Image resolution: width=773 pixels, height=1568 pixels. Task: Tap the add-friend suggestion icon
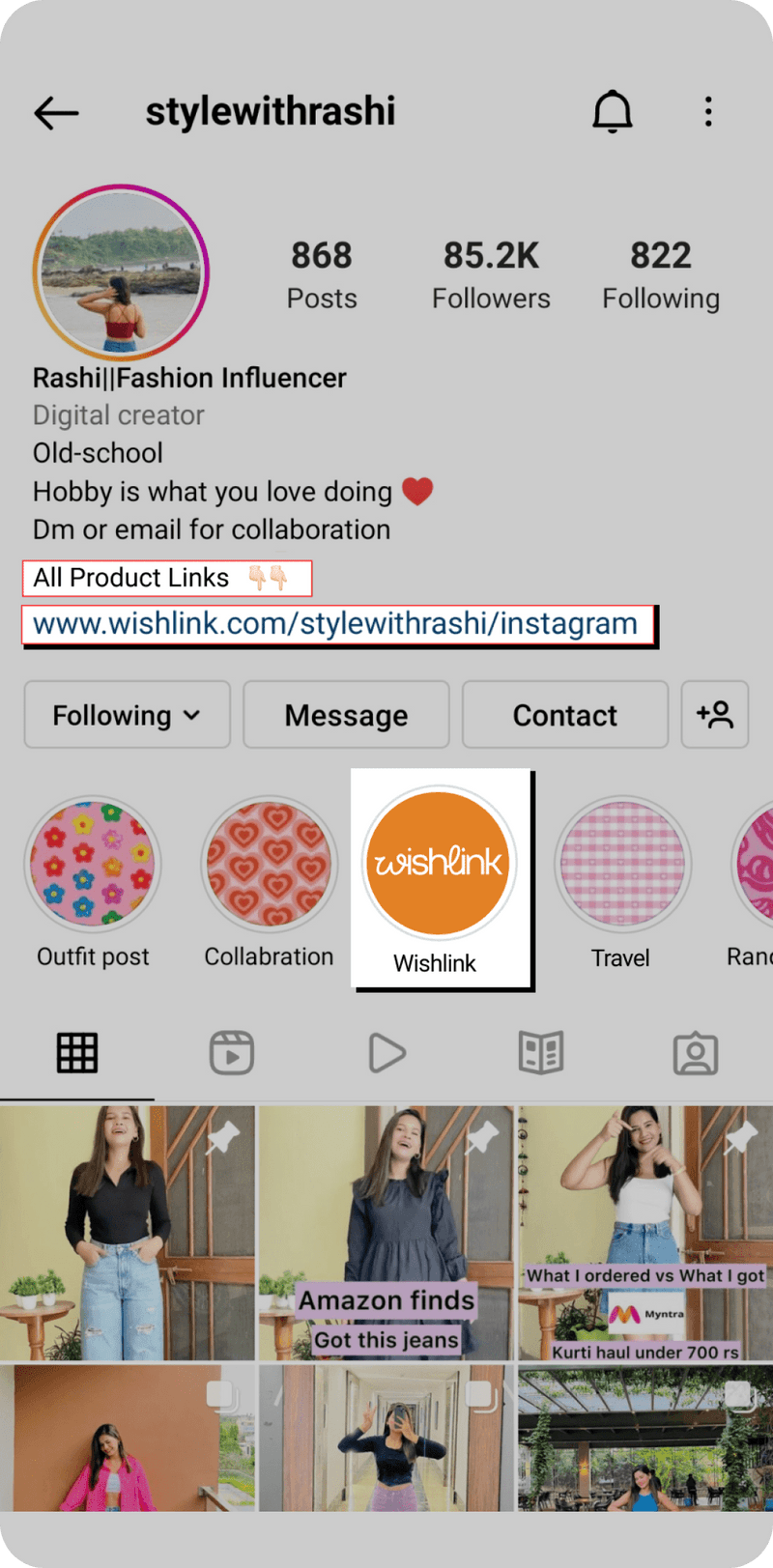[x=715, y=715]
